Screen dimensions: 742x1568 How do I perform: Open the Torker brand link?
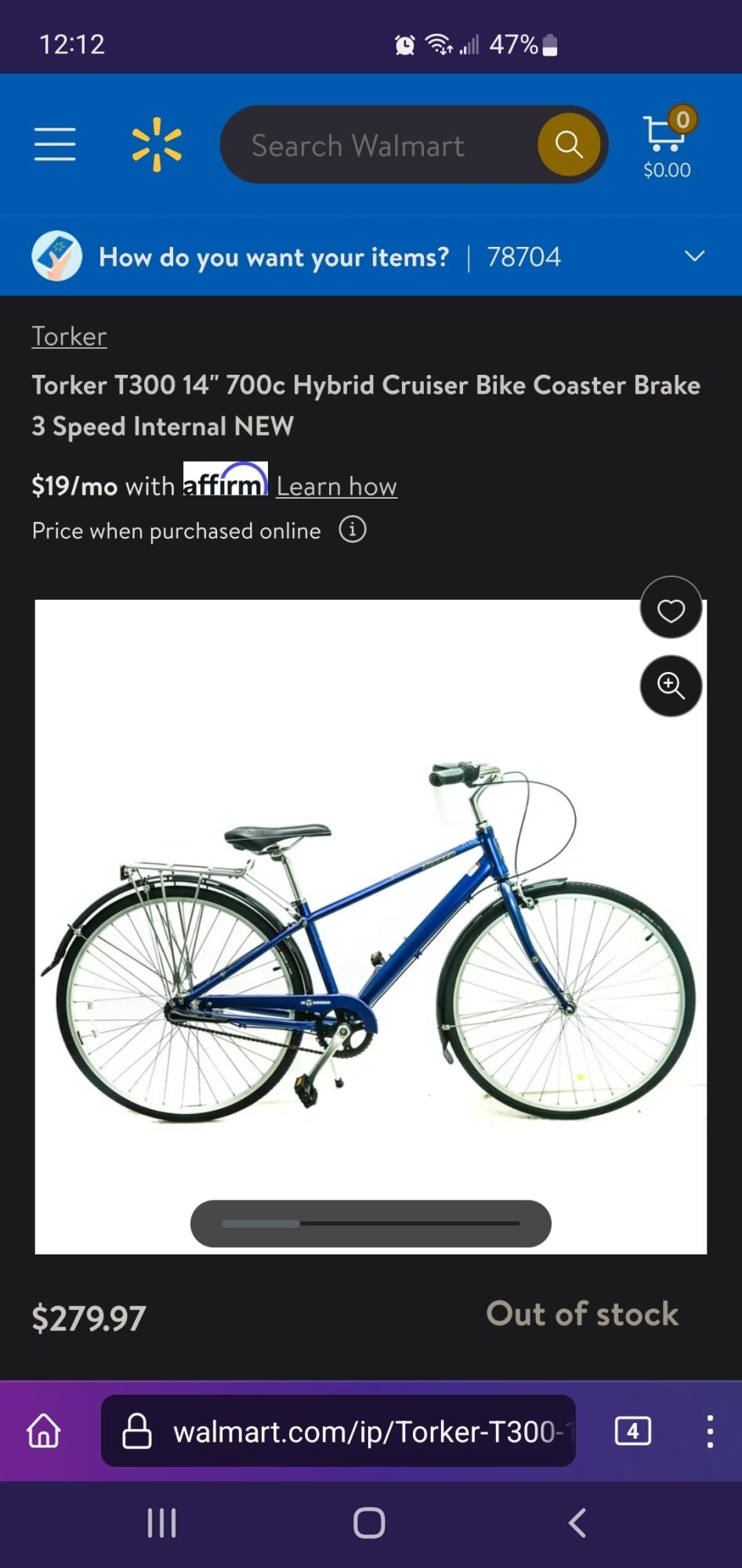69,336
